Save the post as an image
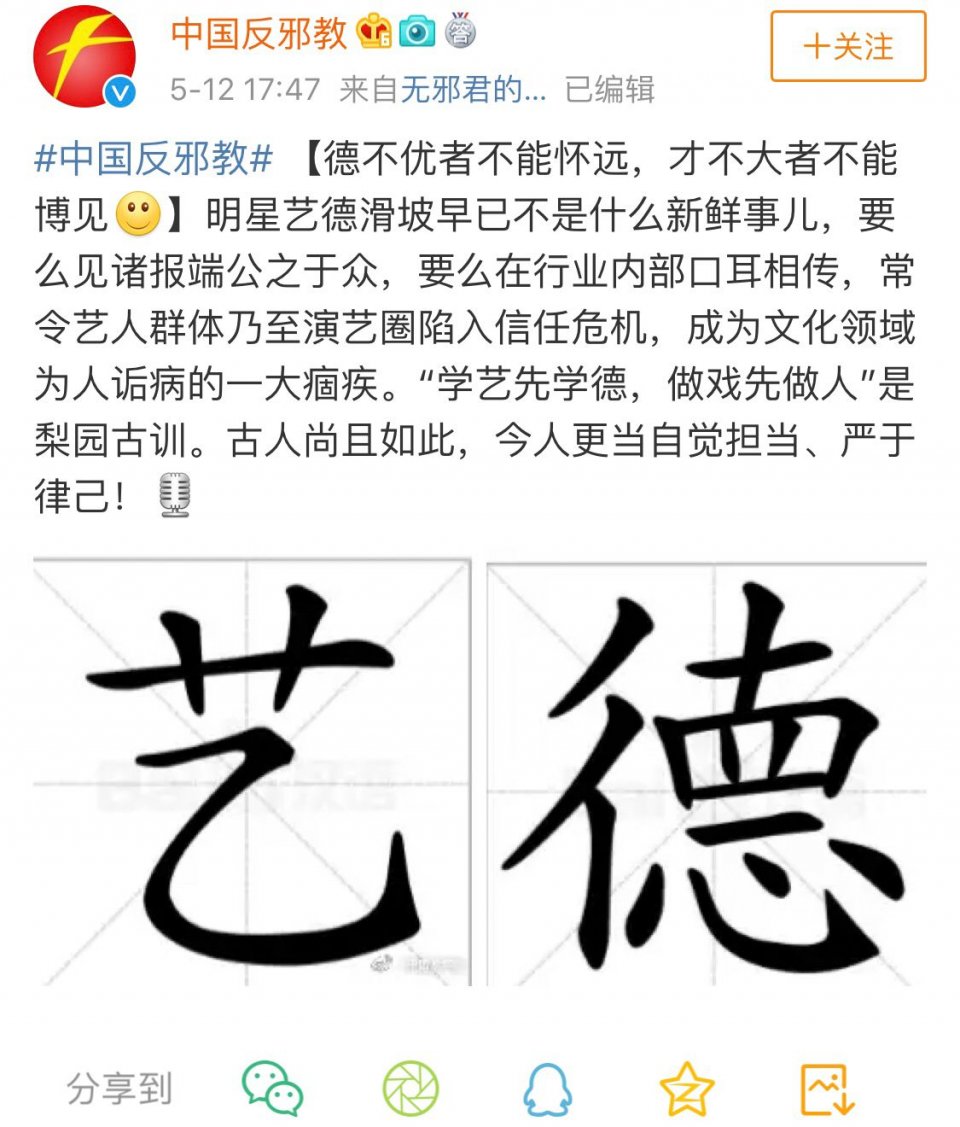The width and height of the screenshot is (960, 1127). coord(828,1089)
